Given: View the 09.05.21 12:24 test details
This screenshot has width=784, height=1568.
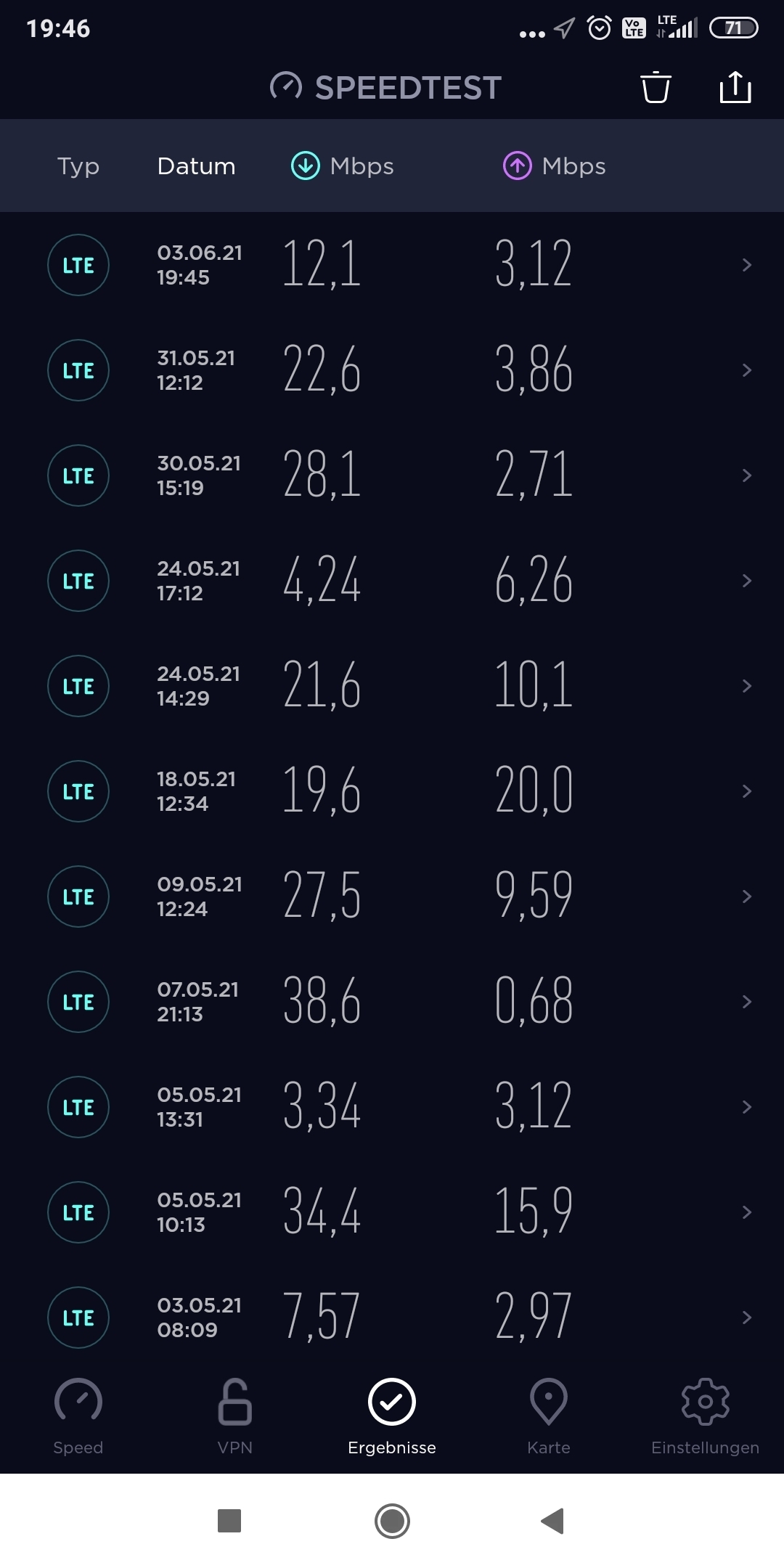Looking at the screenshot, I should click(x=392, y=897).
